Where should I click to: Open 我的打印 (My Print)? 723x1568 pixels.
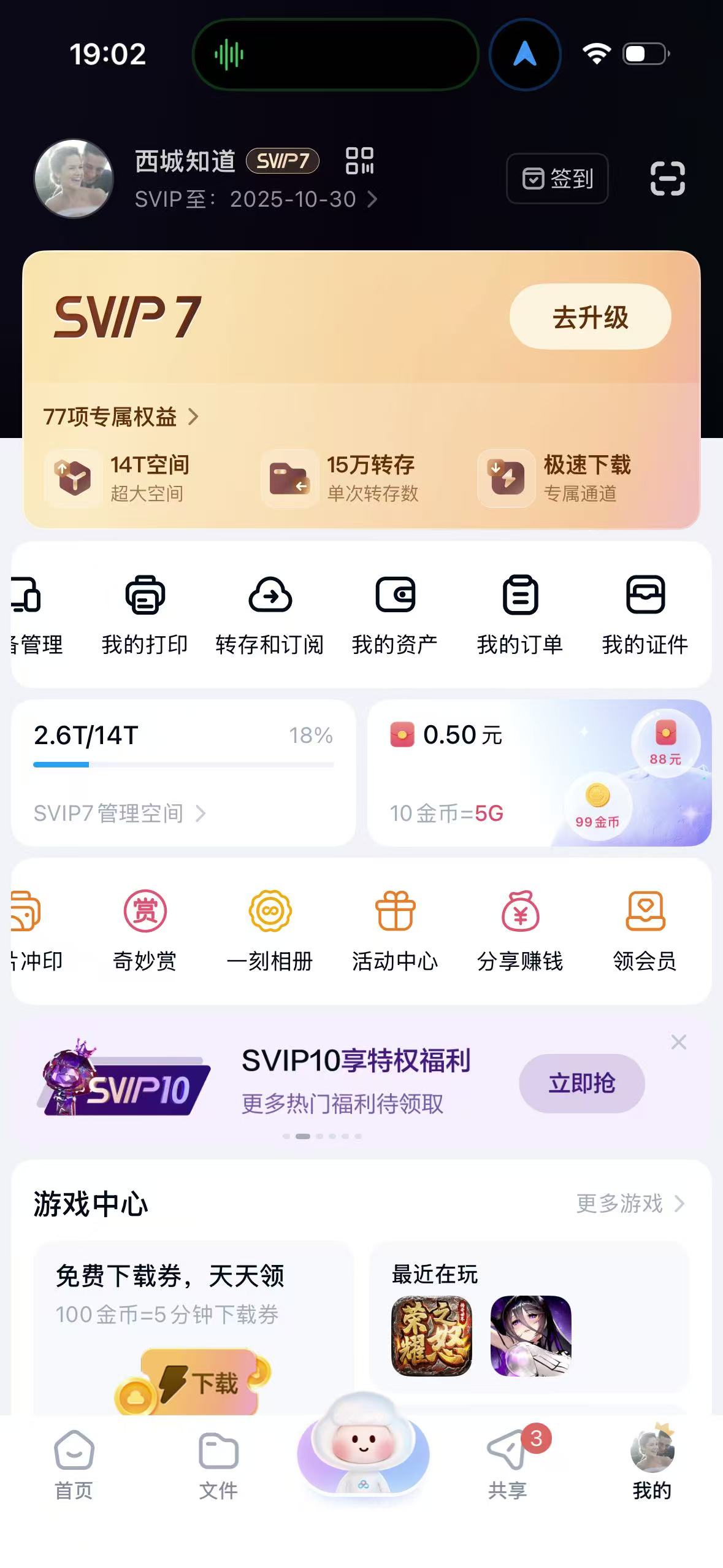(x=145, y=613)
